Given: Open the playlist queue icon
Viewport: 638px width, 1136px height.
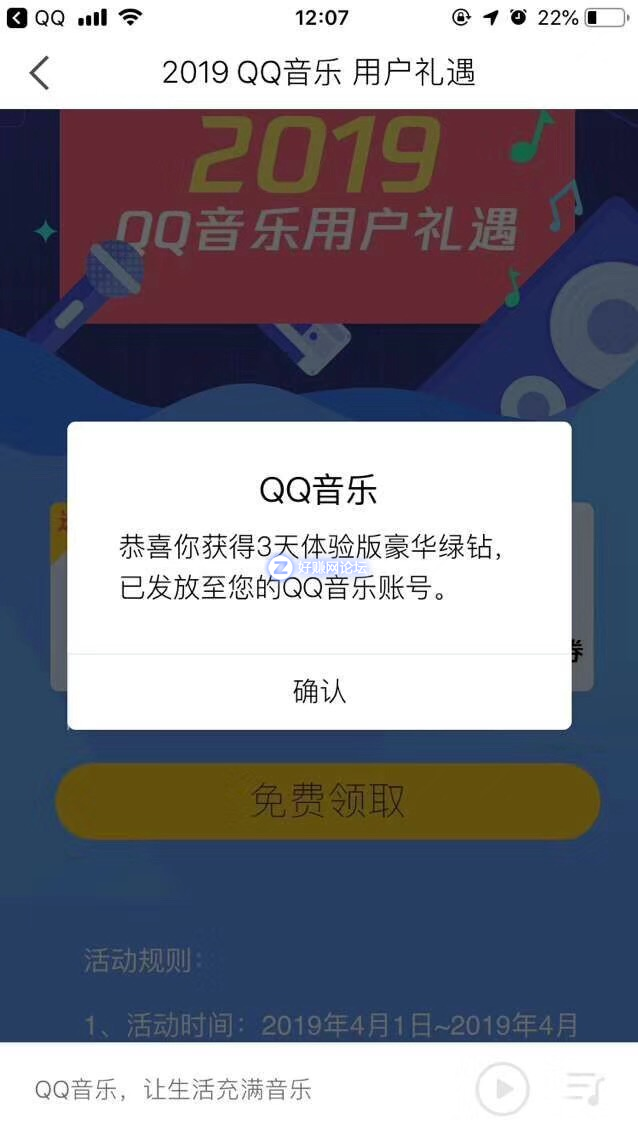Looking at the screenshot, I should (584, 1088).
